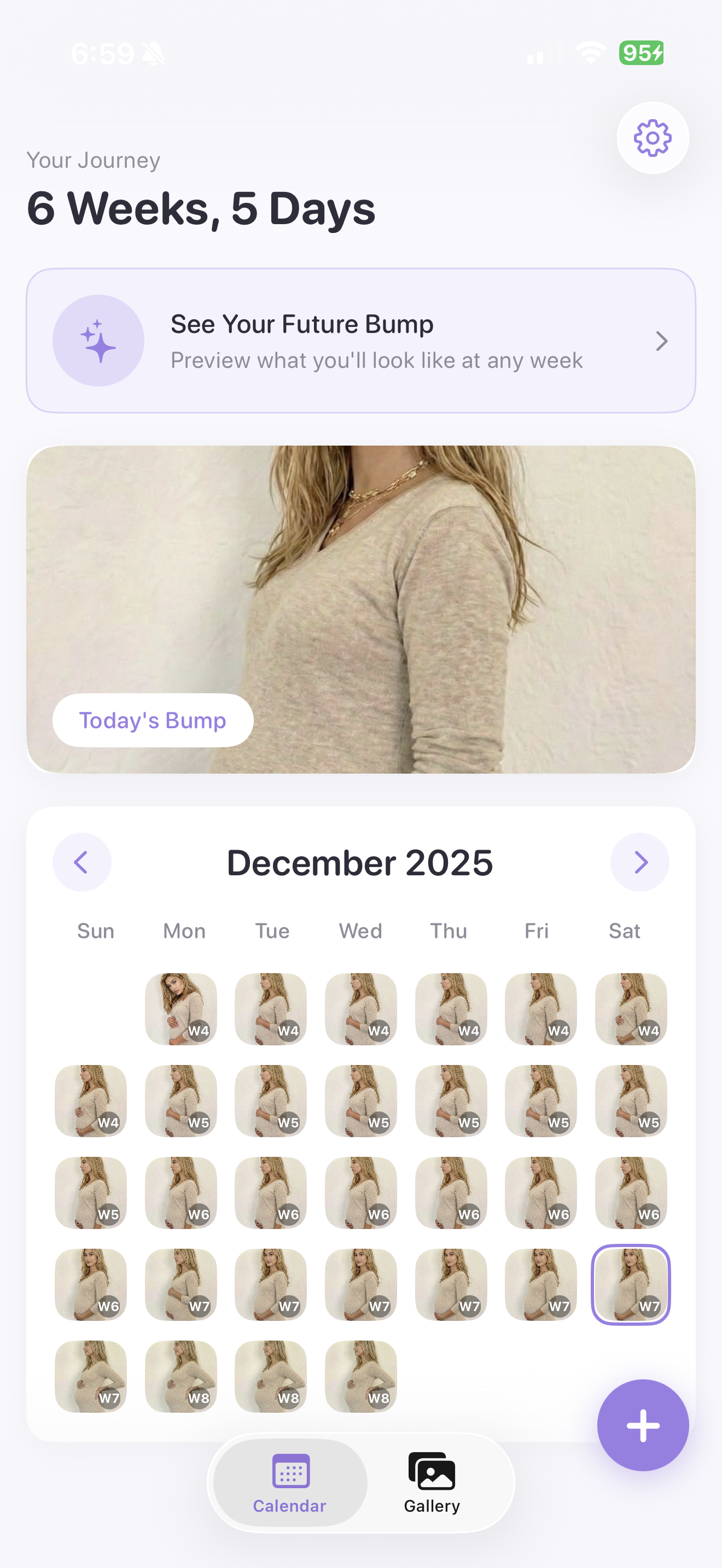Select the first W7 photo on Sunday

click(x=91, y=1377)
